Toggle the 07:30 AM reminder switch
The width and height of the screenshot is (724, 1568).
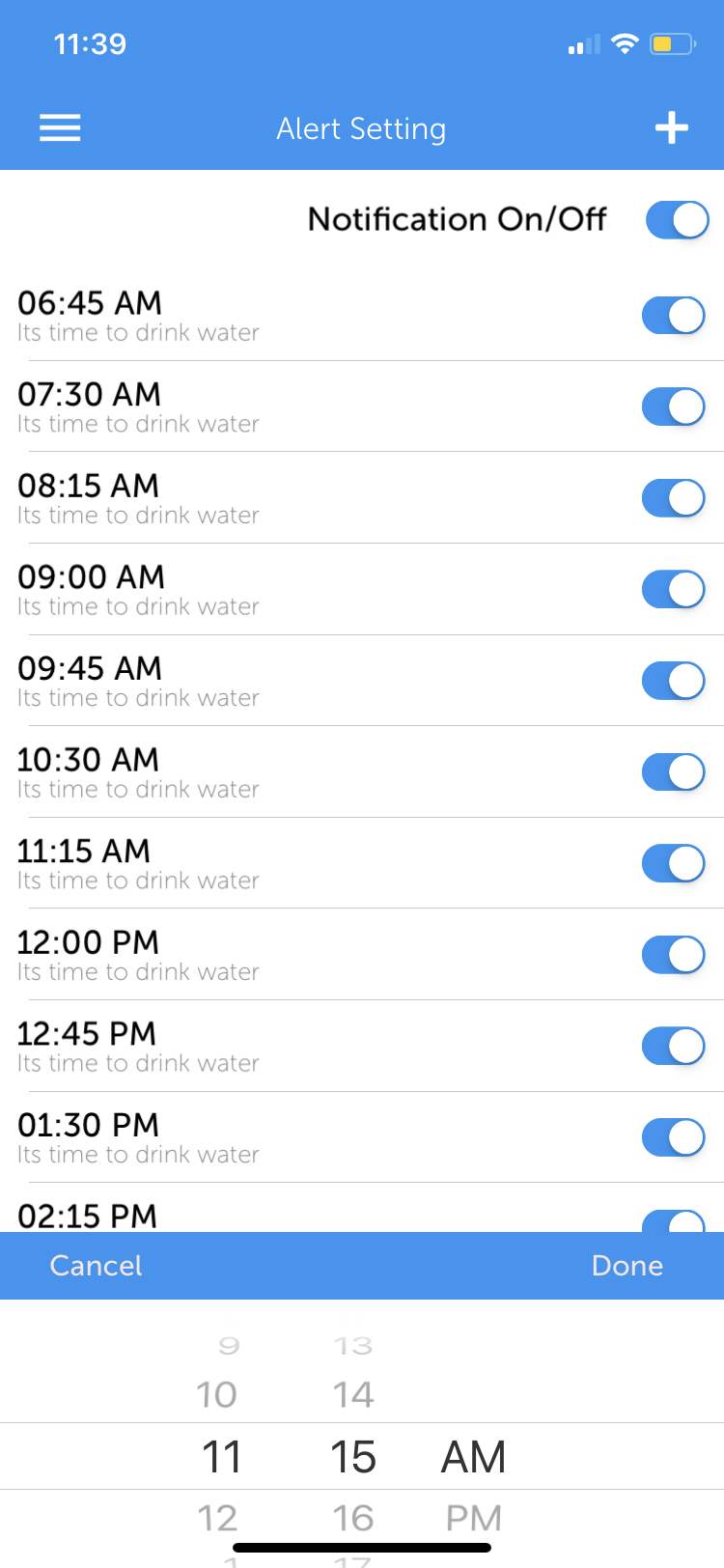click(674, 406)
